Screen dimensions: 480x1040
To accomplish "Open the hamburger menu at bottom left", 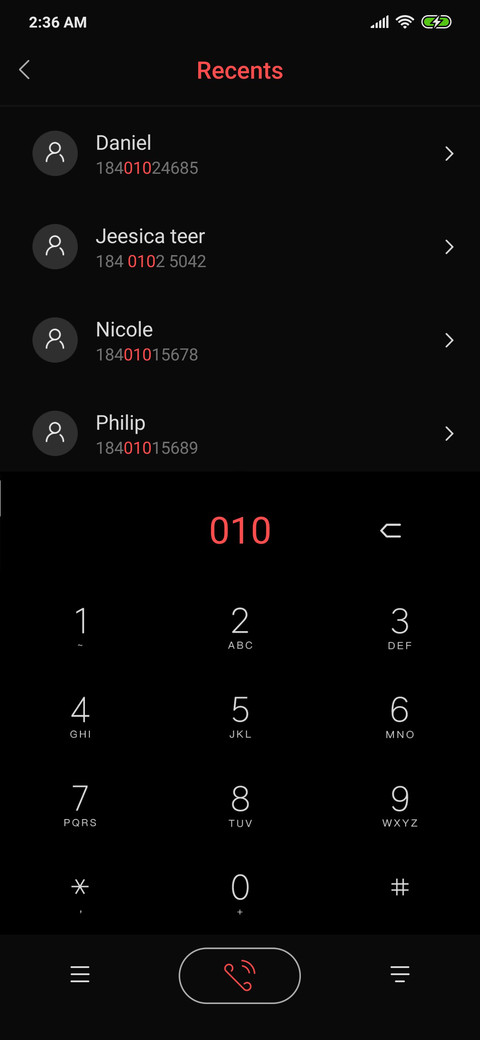I will tap(80, 974).
